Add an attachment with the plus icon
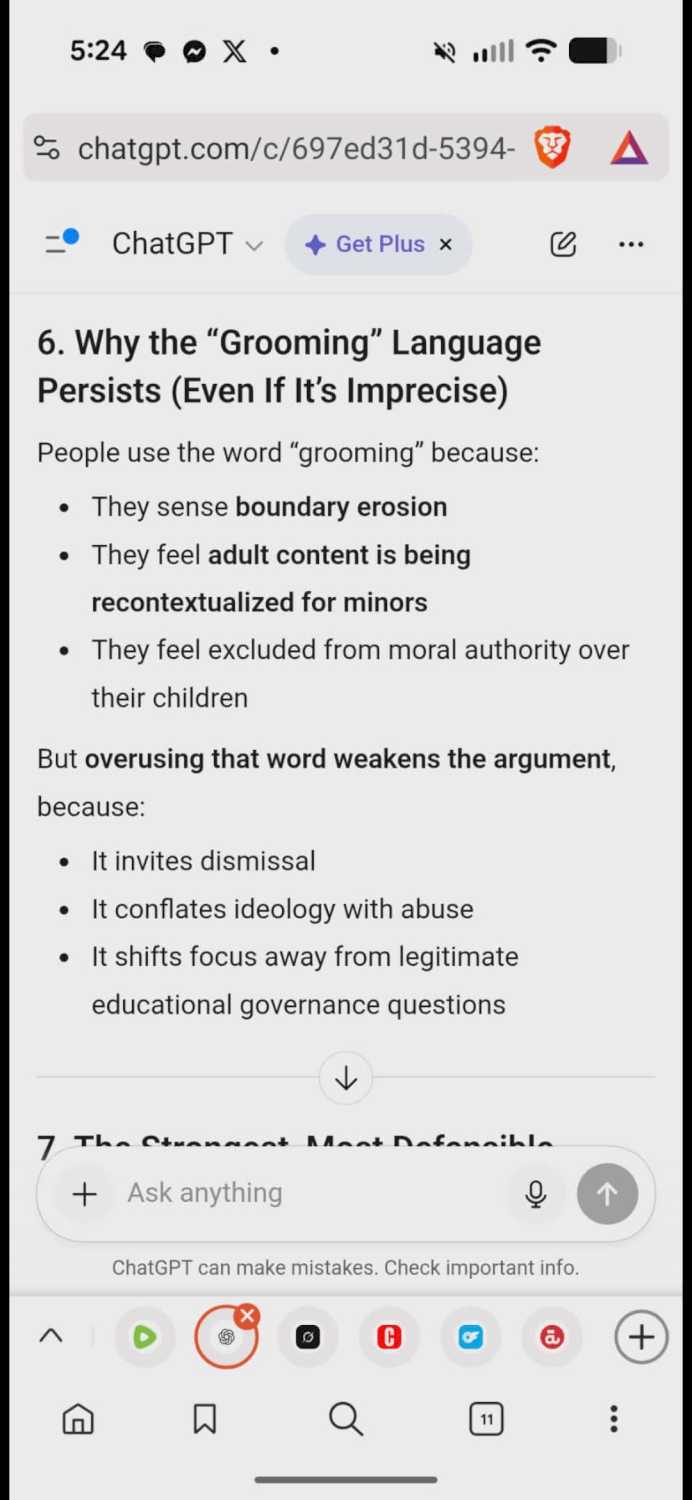Image resolution: width=692 pixels, height=1500 pixels. 85,1193
